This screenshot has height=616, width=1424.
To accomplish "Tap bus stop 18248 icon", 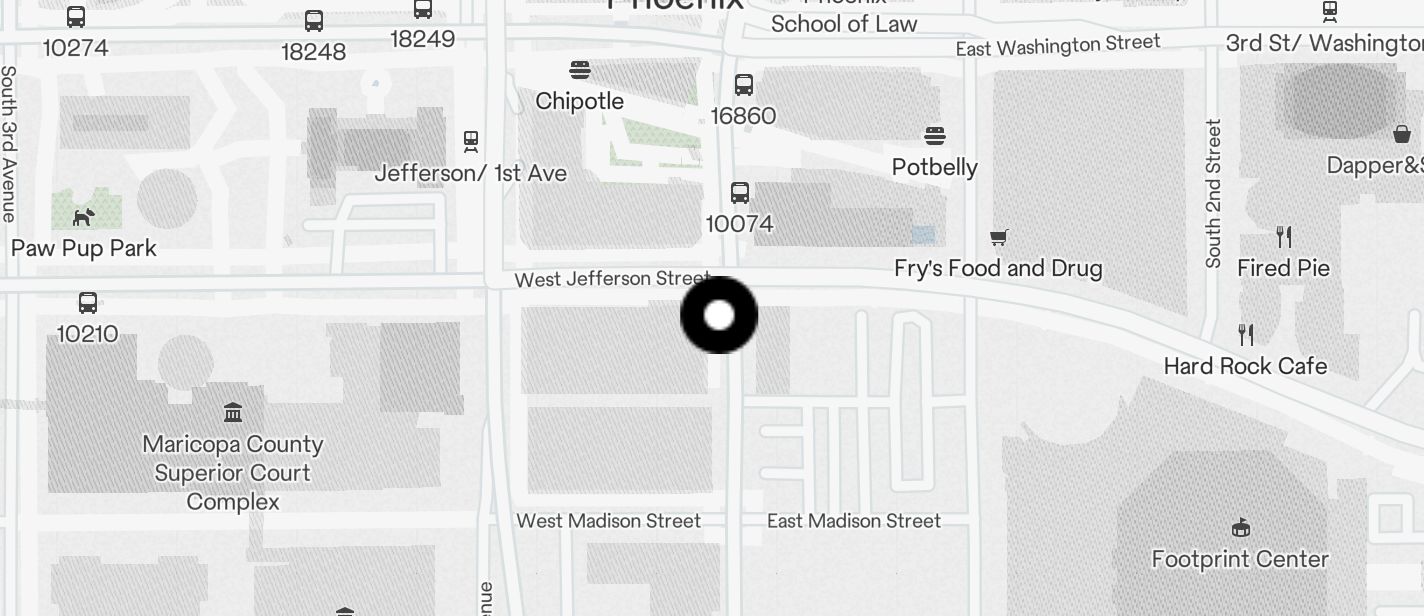I will tap(314, 21).
